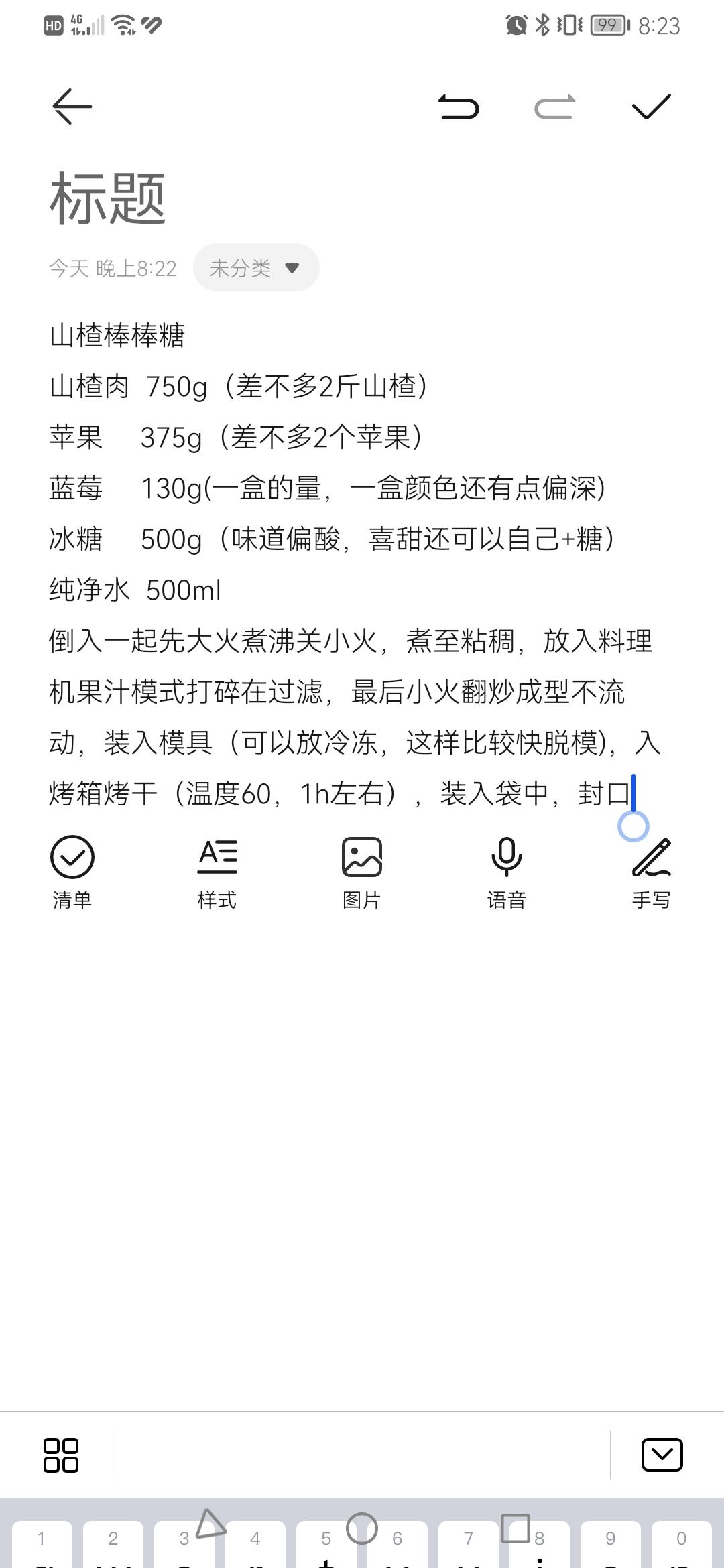The image size is (724, 1568).
Task: Add a 图片 image to the note
Action: tap(362, 871)
